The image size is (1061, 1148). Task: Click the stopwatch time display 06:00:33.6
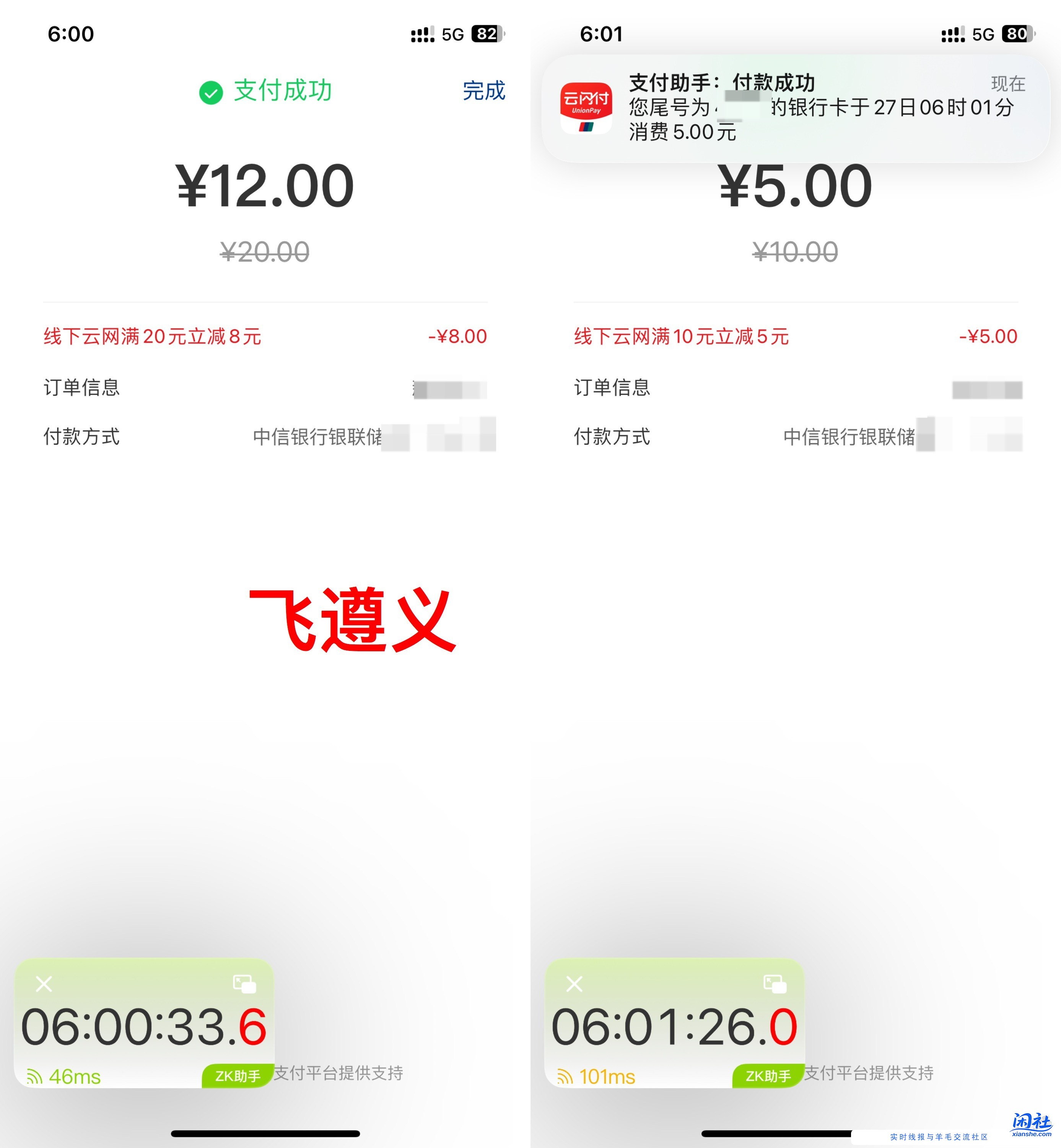click(144, 1028)
